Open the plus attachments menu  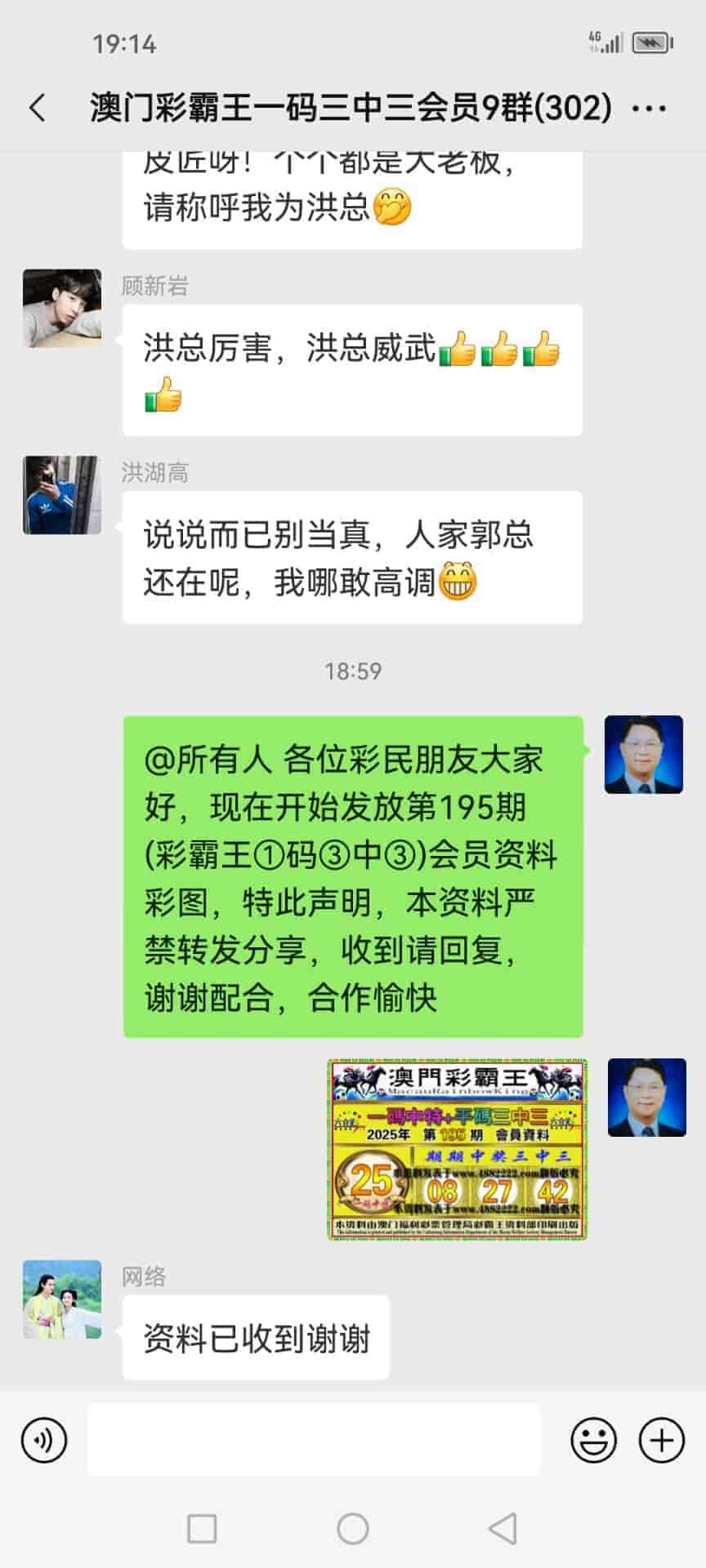point(661,1440)
